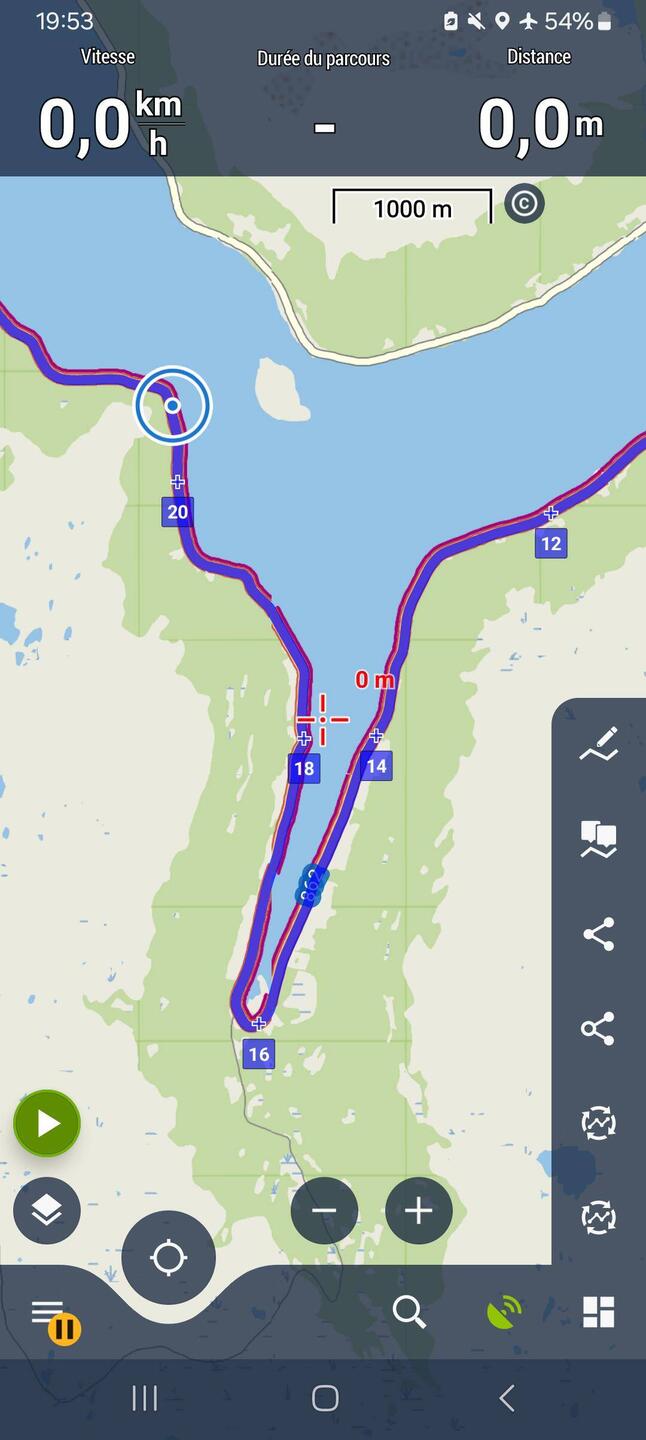
Task: Zoom in with the plus button
Action: (x=418, y=1211)
